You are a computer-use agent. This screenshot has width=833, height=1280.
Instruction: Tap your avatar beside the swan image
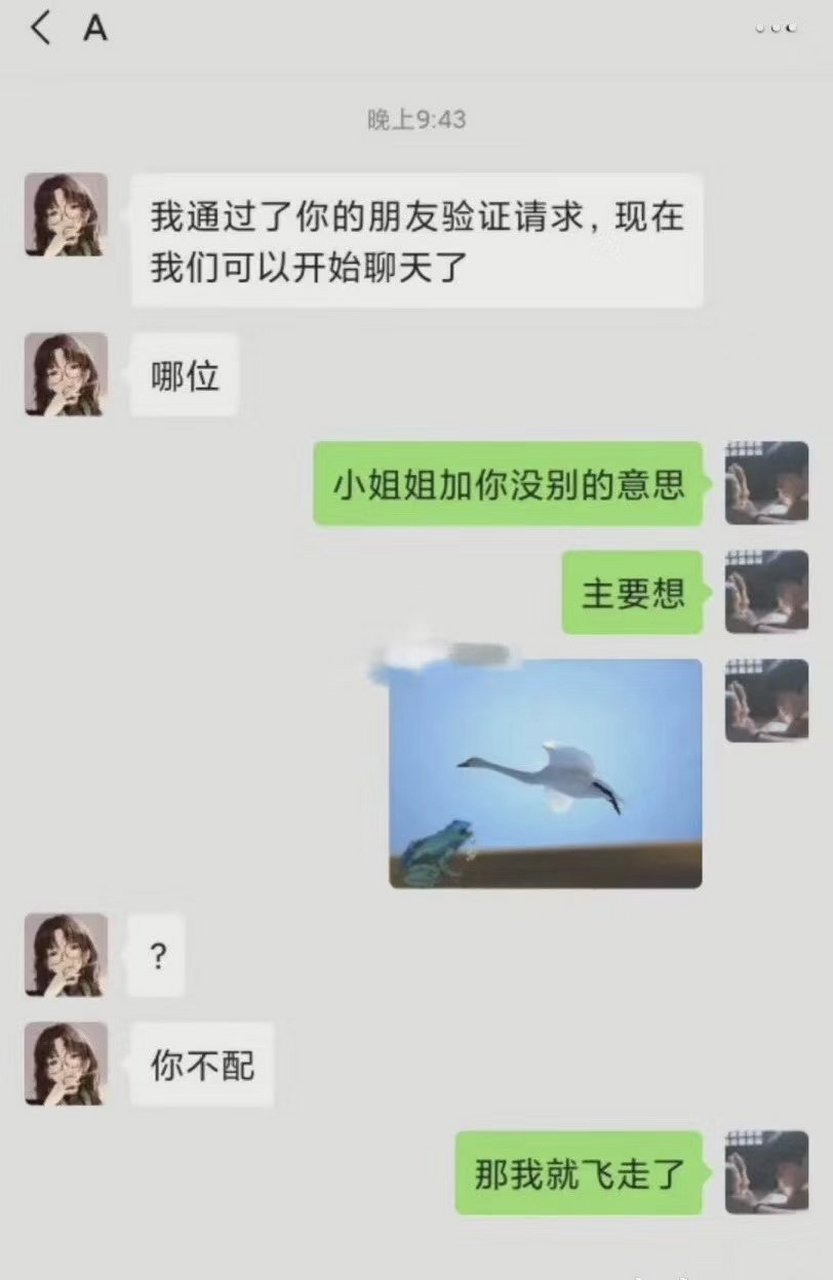[766, 700]
